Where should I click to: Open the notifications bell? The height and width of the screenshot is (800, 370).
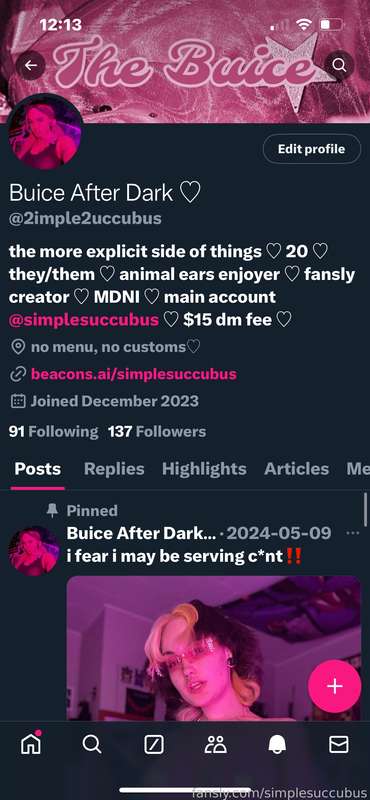[278, 745]
